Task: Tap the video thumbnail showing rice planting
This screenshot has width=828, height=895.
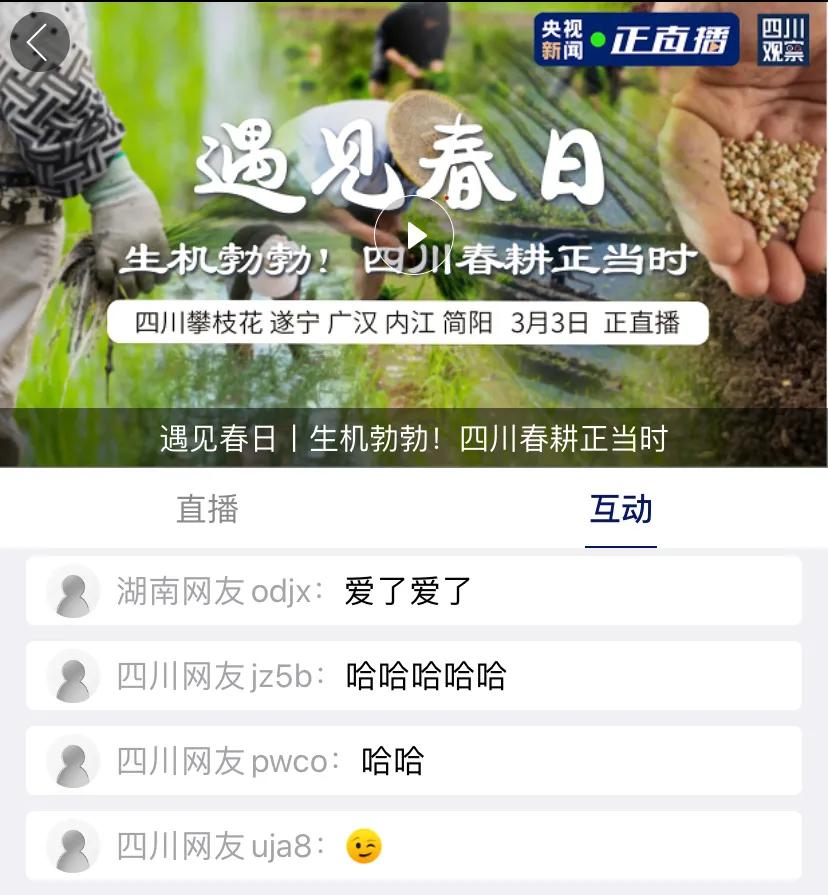Action: (414, 232)
